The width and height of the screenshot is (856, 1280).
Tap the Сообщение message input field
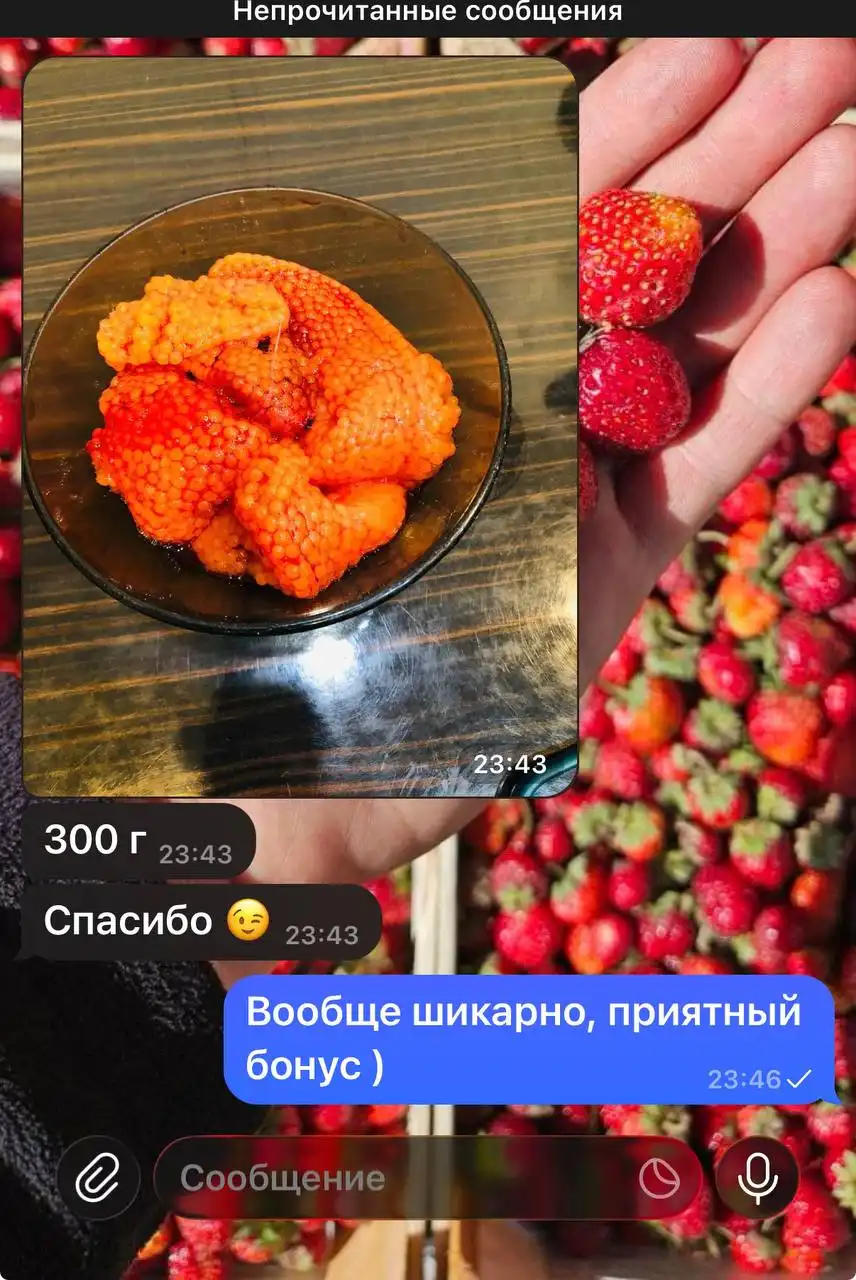click(380, 1177)
